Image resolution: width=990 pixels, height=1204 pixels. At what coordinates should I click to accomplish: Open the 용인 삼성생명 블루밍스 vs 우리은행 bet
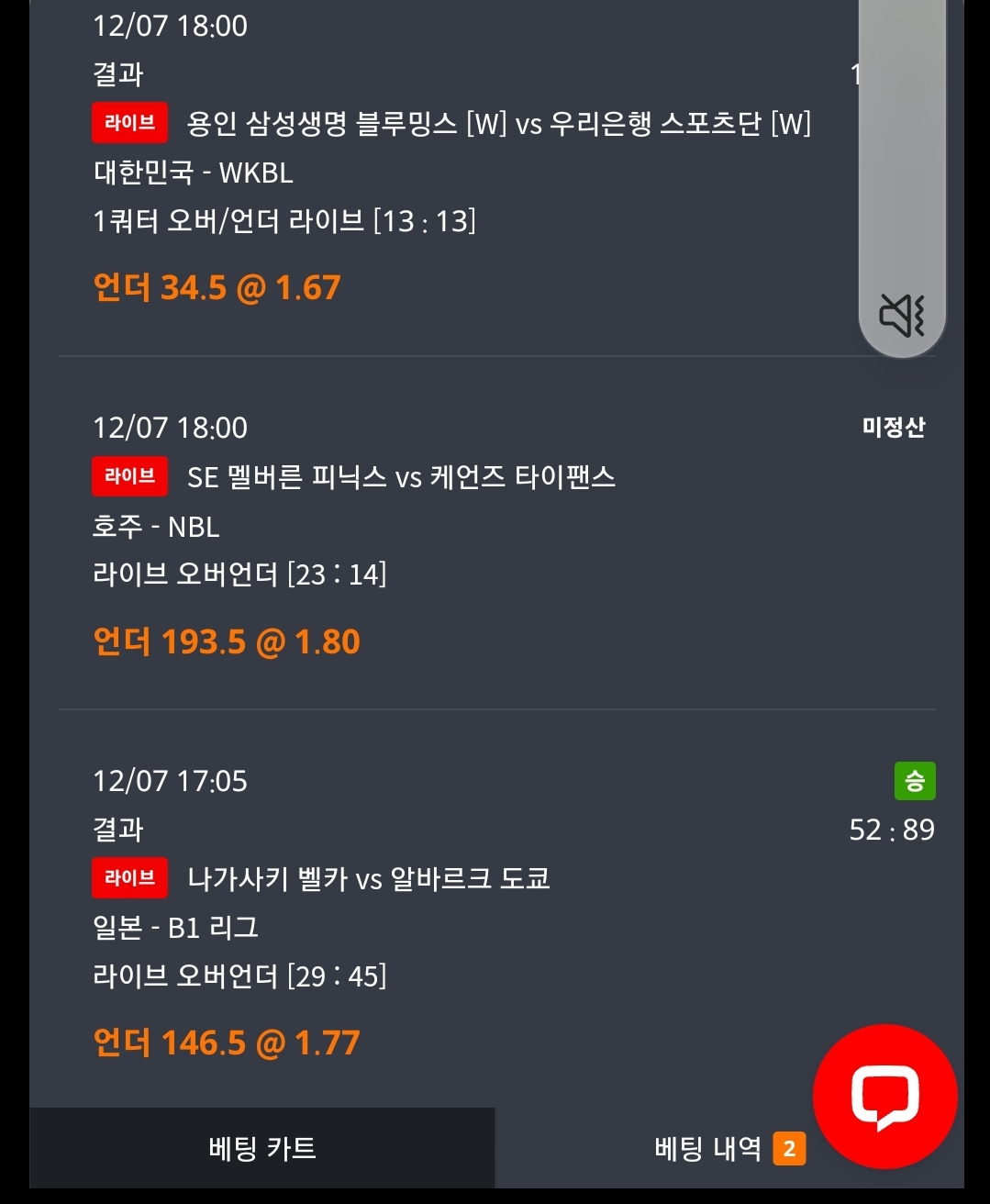(498, 123)
